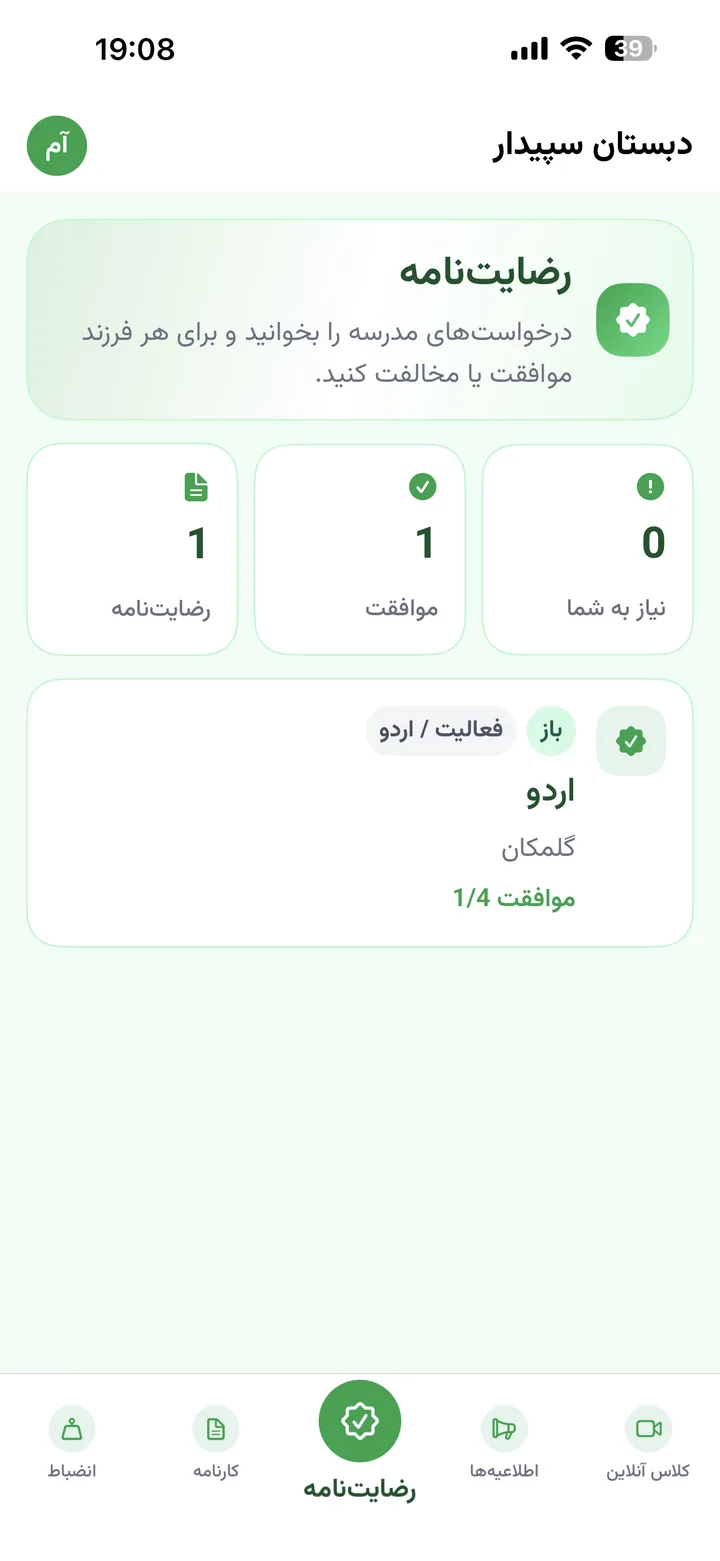Screen dimensions: 720x1561
Task: Open the اردو consent form card
Action: (360, 813)
